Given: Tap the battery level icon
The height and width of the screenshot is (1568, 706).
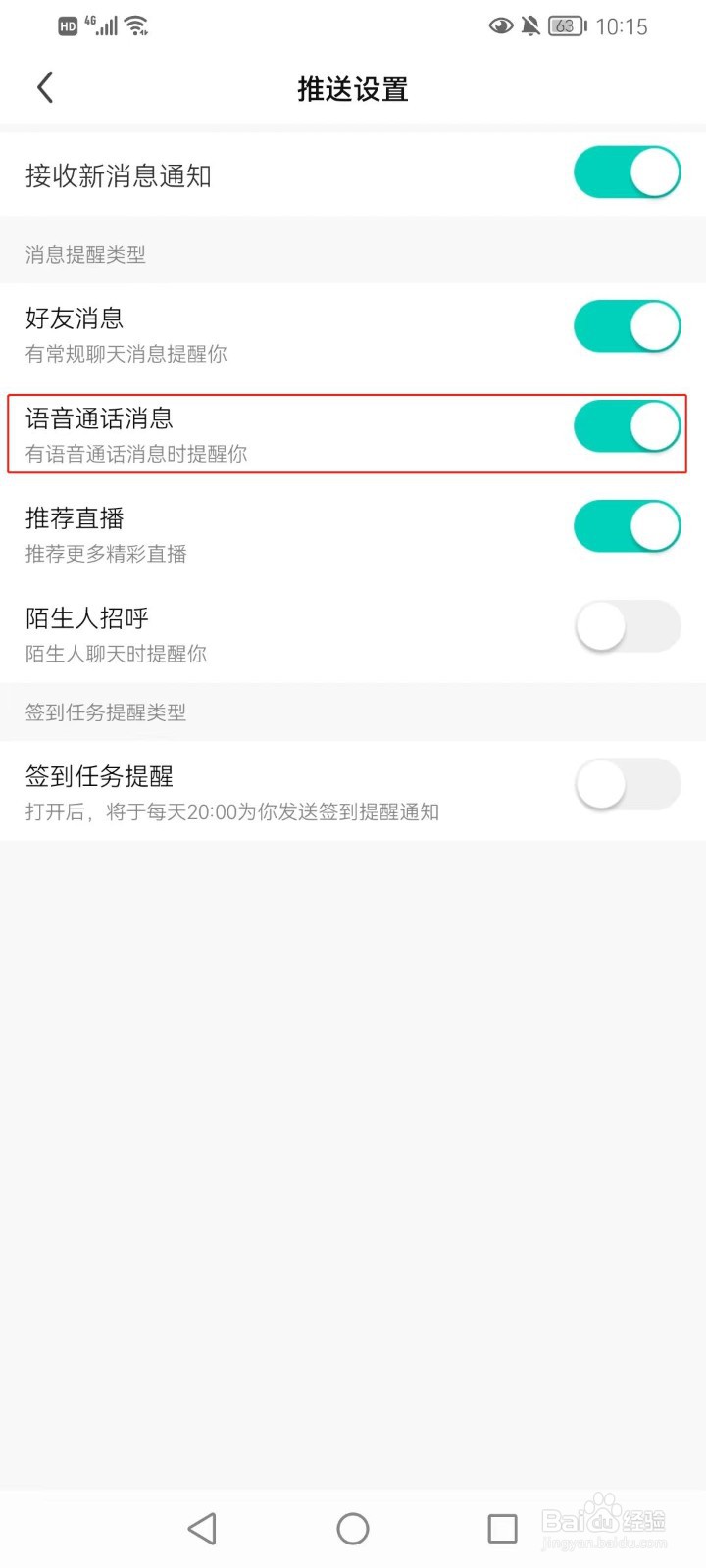Looking at the screenshot, I should click(x=566, y=26).
